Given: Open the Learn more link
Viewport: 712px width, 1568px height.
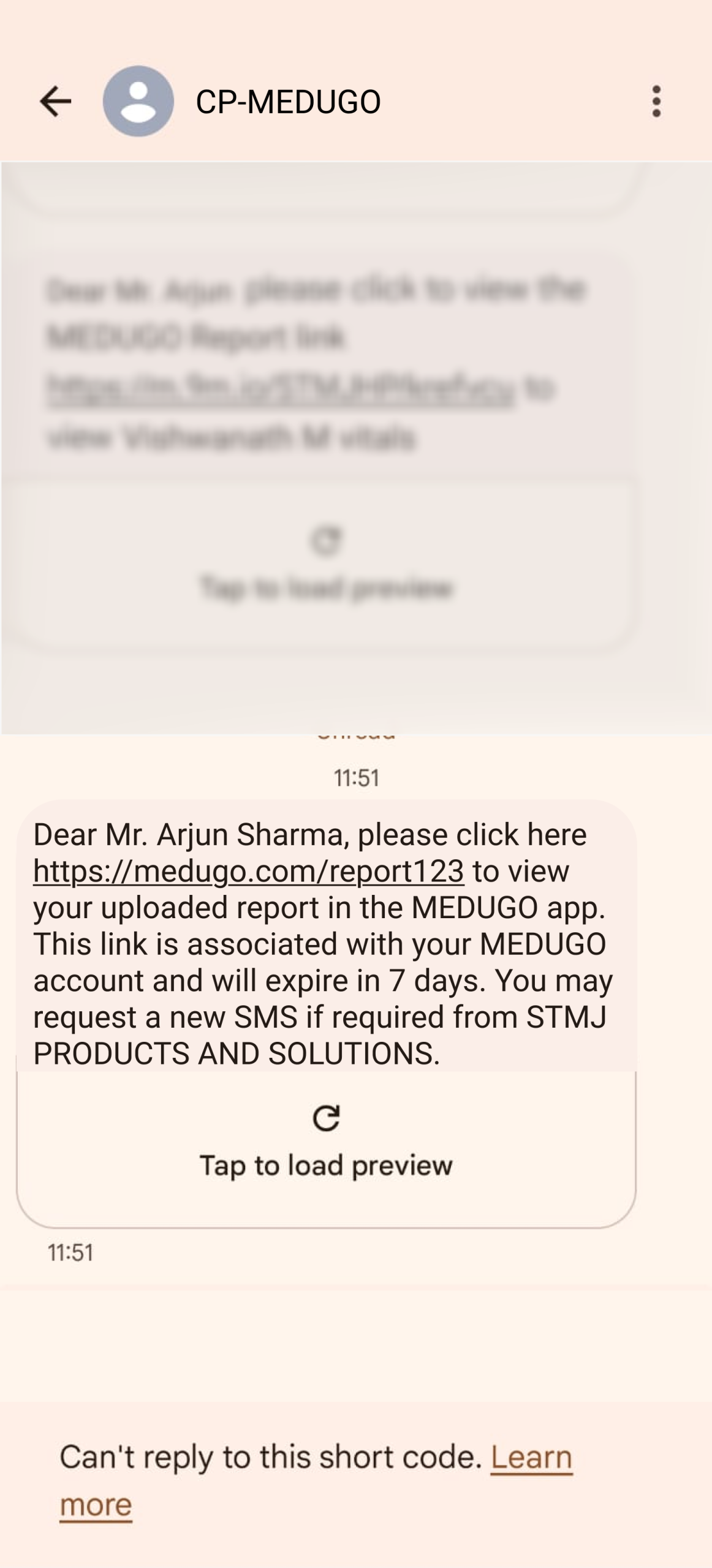Looking at the screenshot, I should [x=316, y=1480].
